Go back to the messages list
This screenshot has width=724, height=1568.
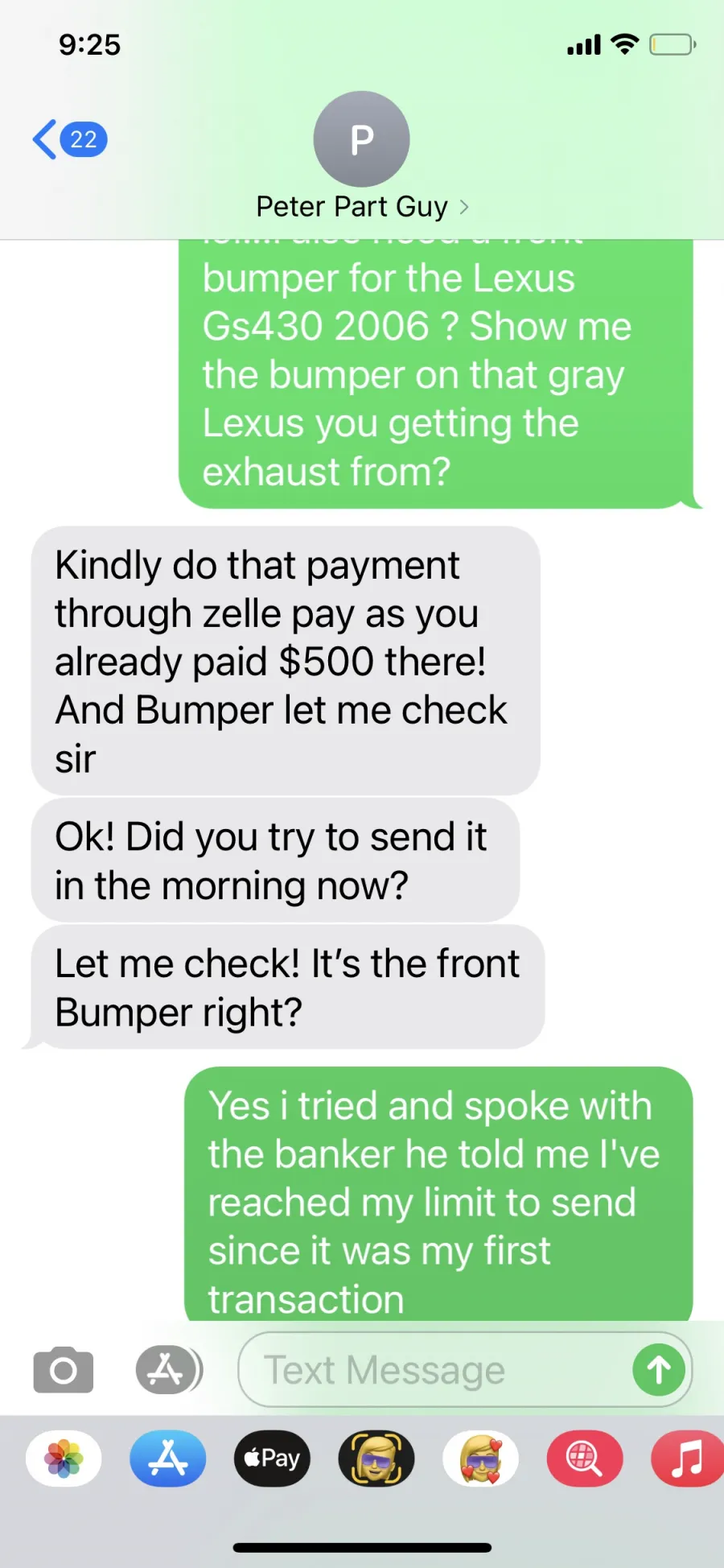click(x=69, y=139)
